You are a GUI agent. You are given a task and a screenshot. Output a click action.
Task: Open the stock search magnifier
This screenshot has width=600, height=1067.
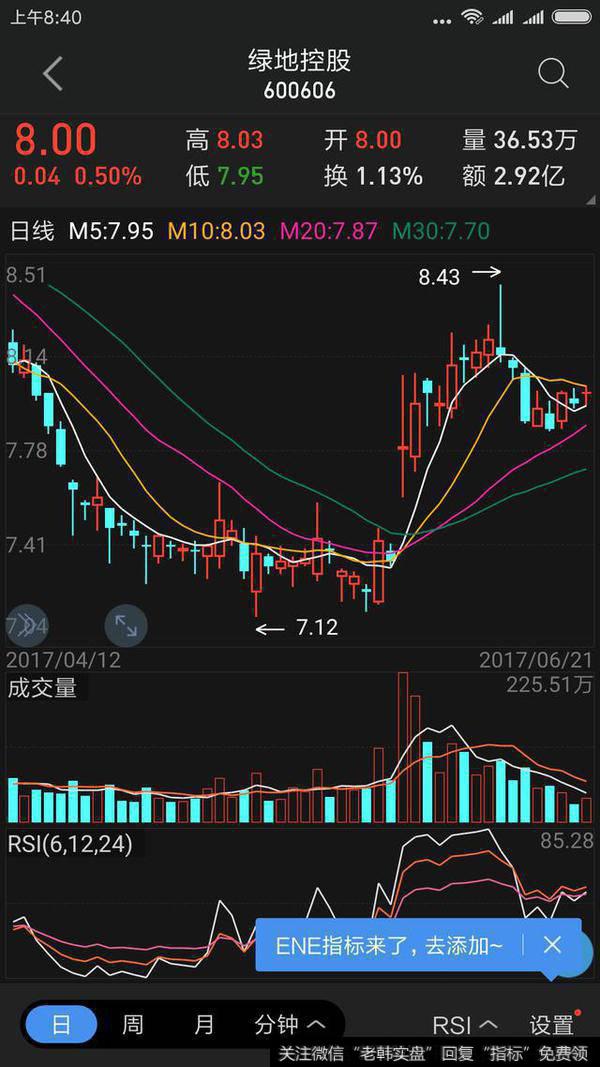552,73
